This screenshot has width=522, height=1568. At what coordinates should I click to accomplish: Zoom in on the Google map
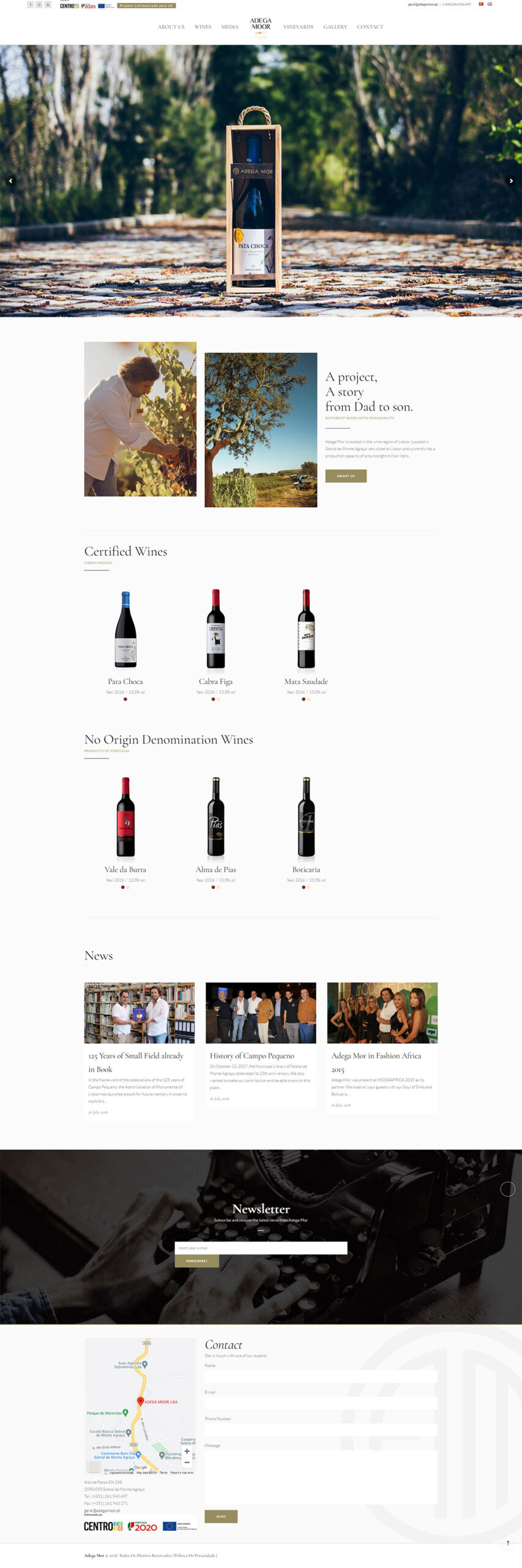(187, 1451)
